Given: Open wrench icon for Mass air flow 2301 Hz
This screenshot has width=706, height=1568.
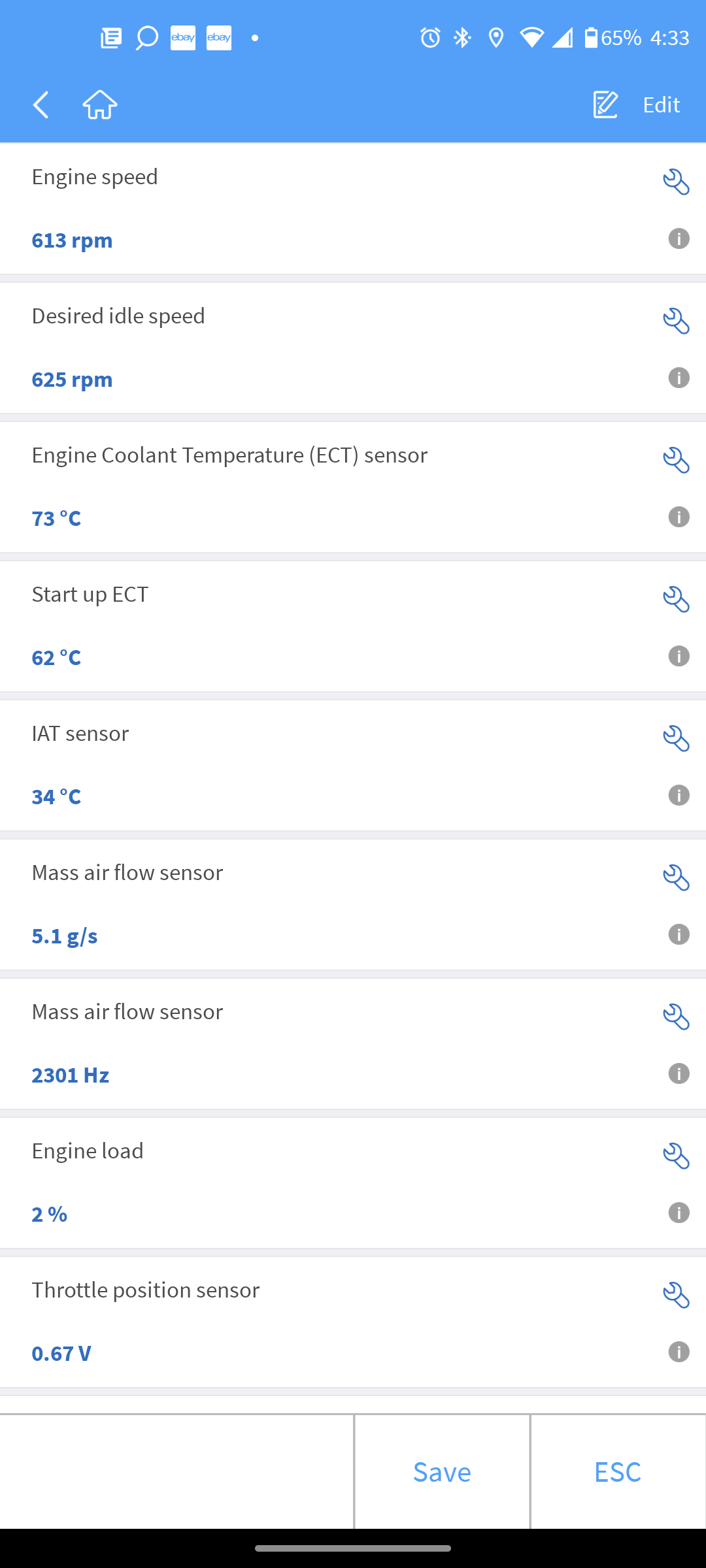Looking at the screenshot, I should pyautogui.click(x=676, y=1017).
